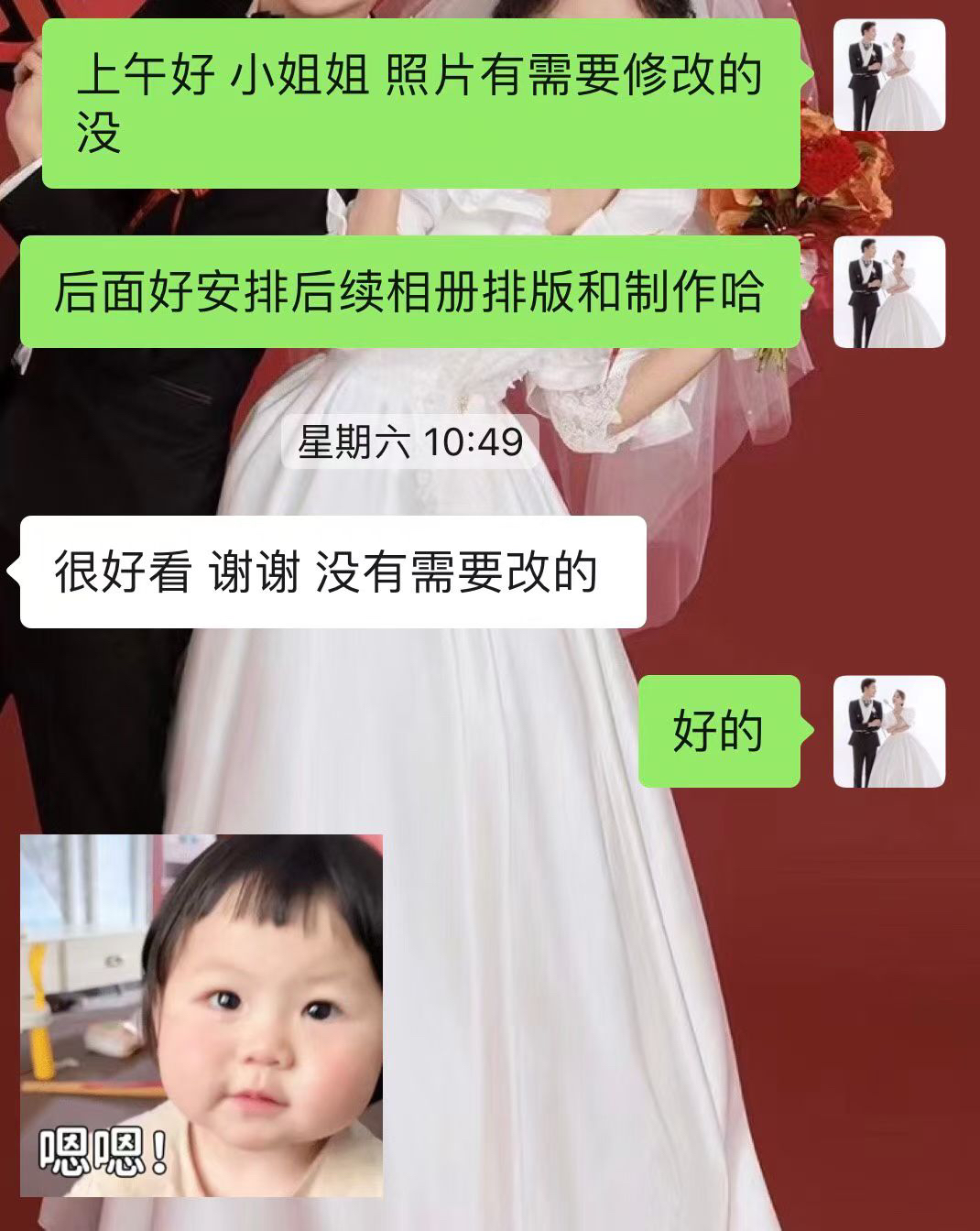Open the baby sticker captioned 嗯嗯!
980x1231 pixels.
[x=201, y=1015]
